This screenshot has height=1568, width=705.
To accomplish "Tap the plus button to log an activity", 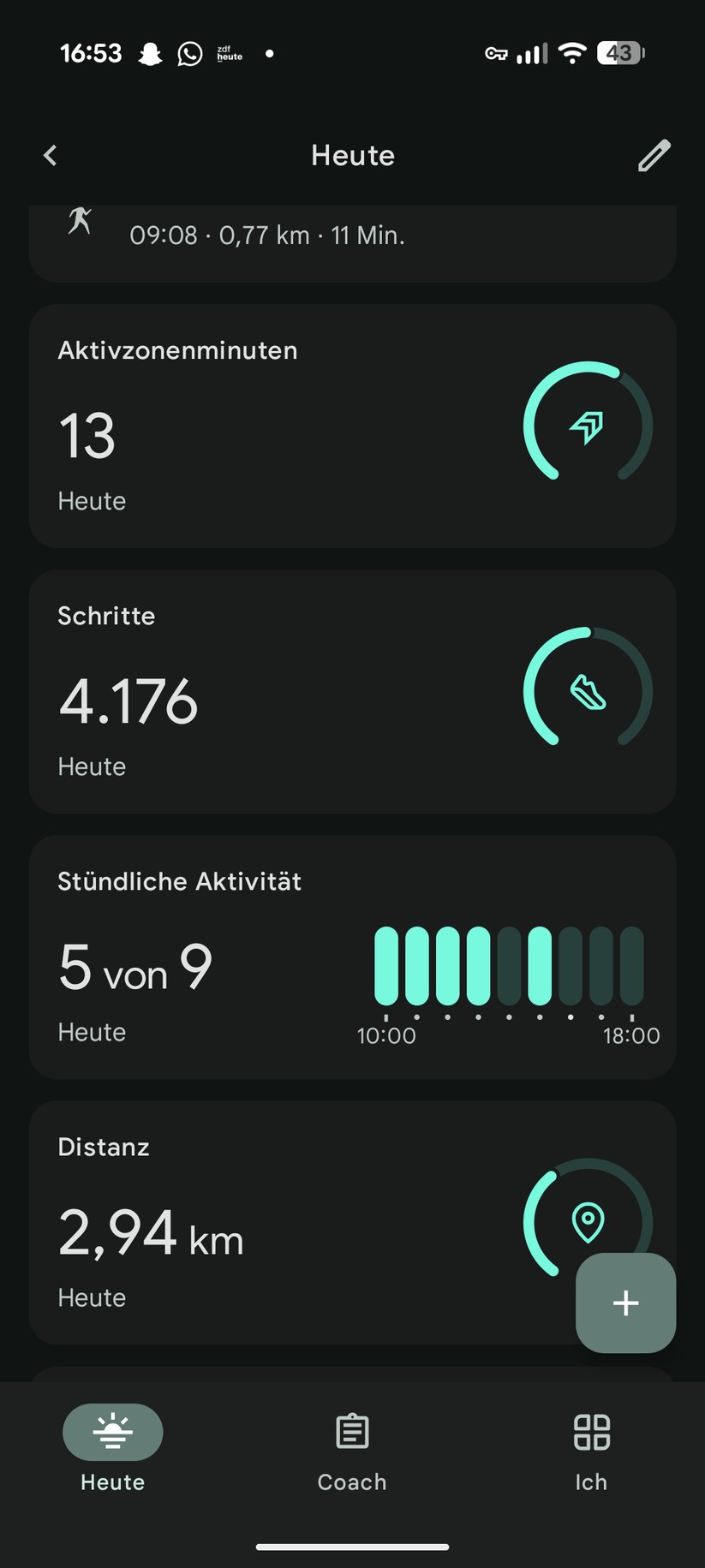I will click(625, 1303).
